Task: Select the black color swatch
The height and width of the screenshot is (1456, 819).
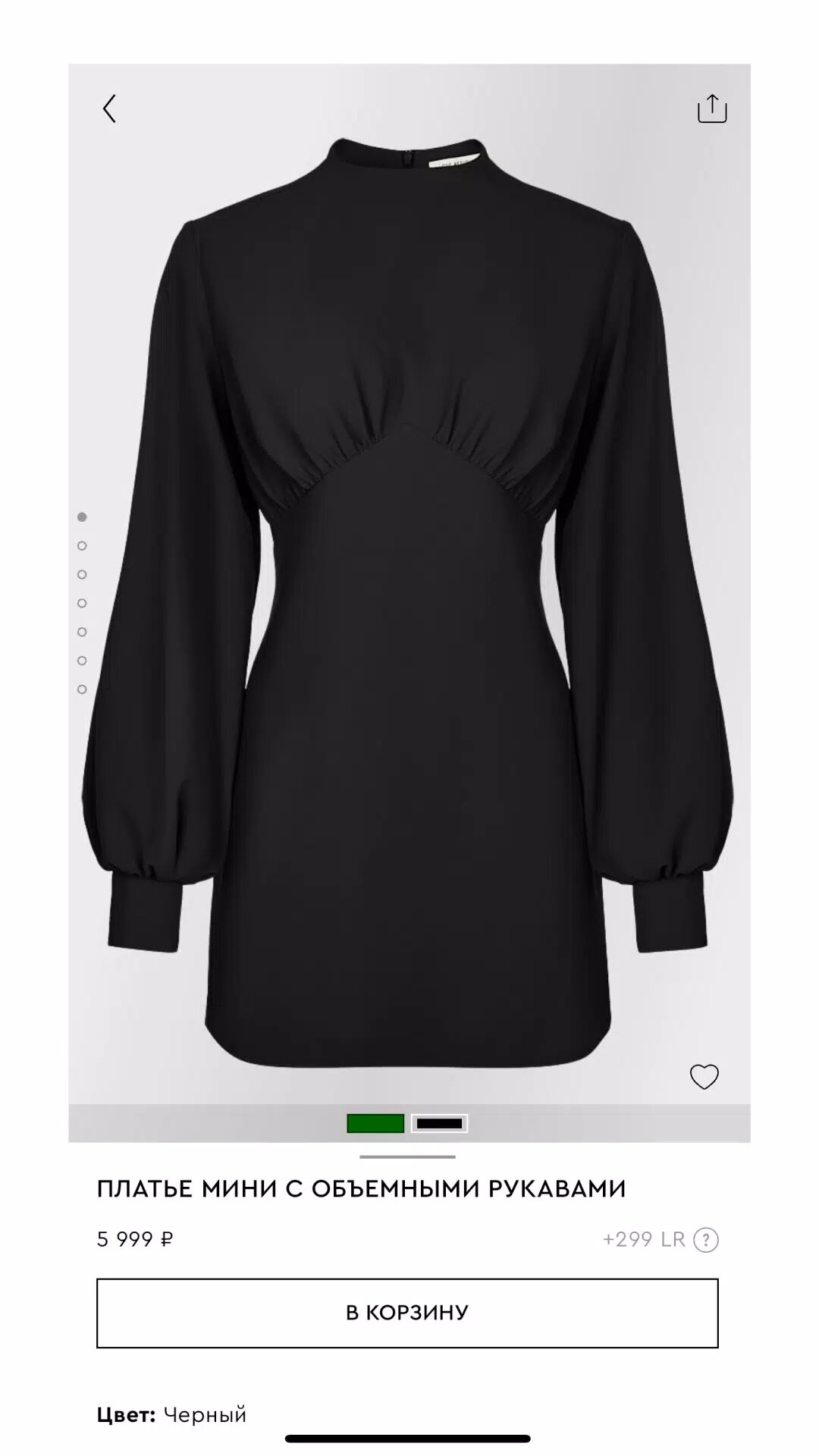Action: tap(440, 1123)
